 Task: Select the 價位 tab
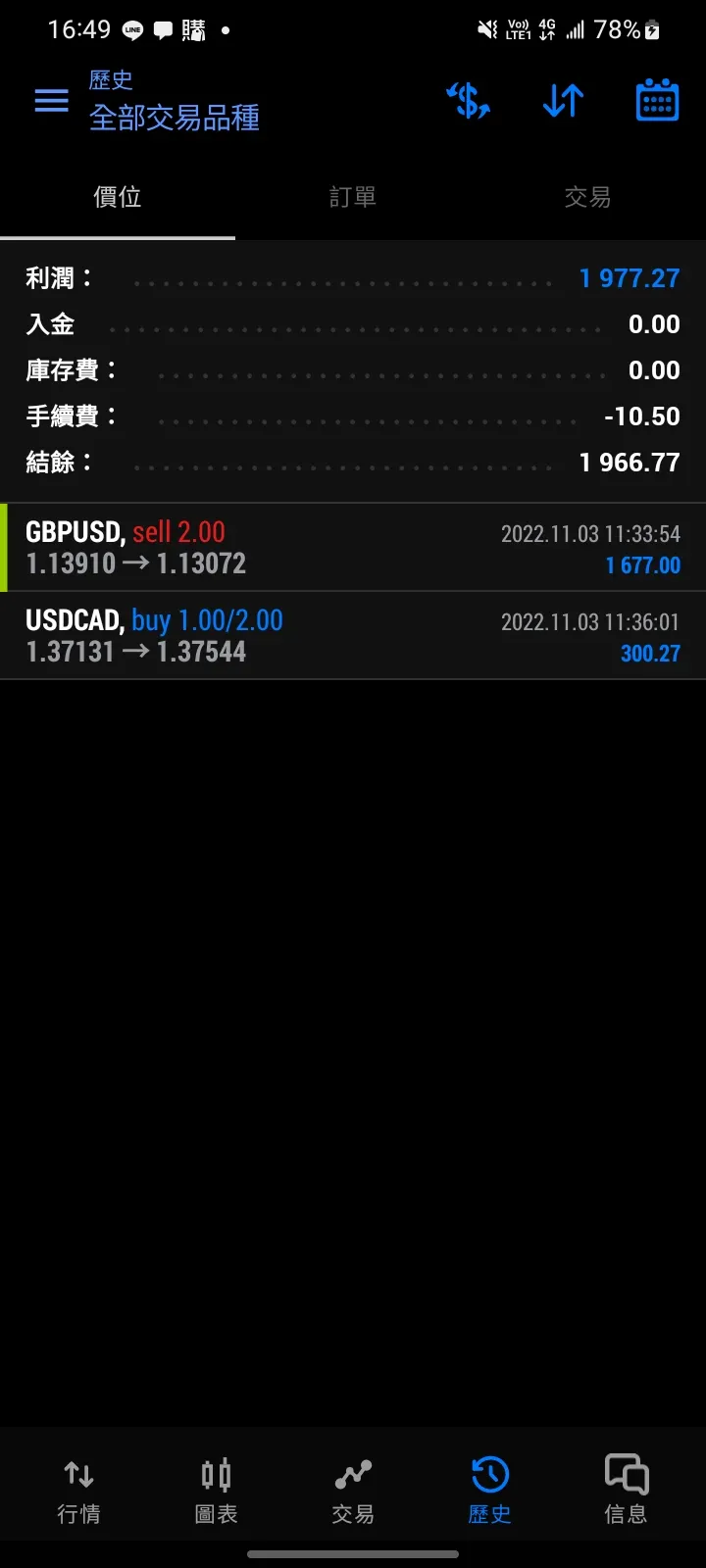click(x=118, y=197)
